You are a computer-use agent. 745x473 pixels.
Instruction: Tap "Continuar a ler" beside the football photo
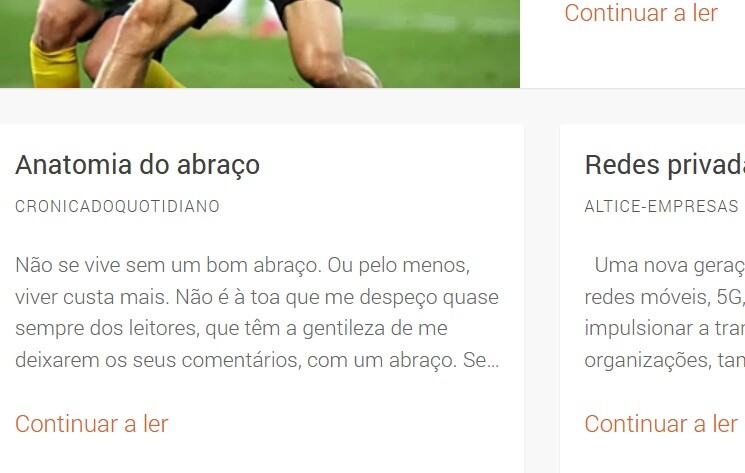[x=641, y=14]
